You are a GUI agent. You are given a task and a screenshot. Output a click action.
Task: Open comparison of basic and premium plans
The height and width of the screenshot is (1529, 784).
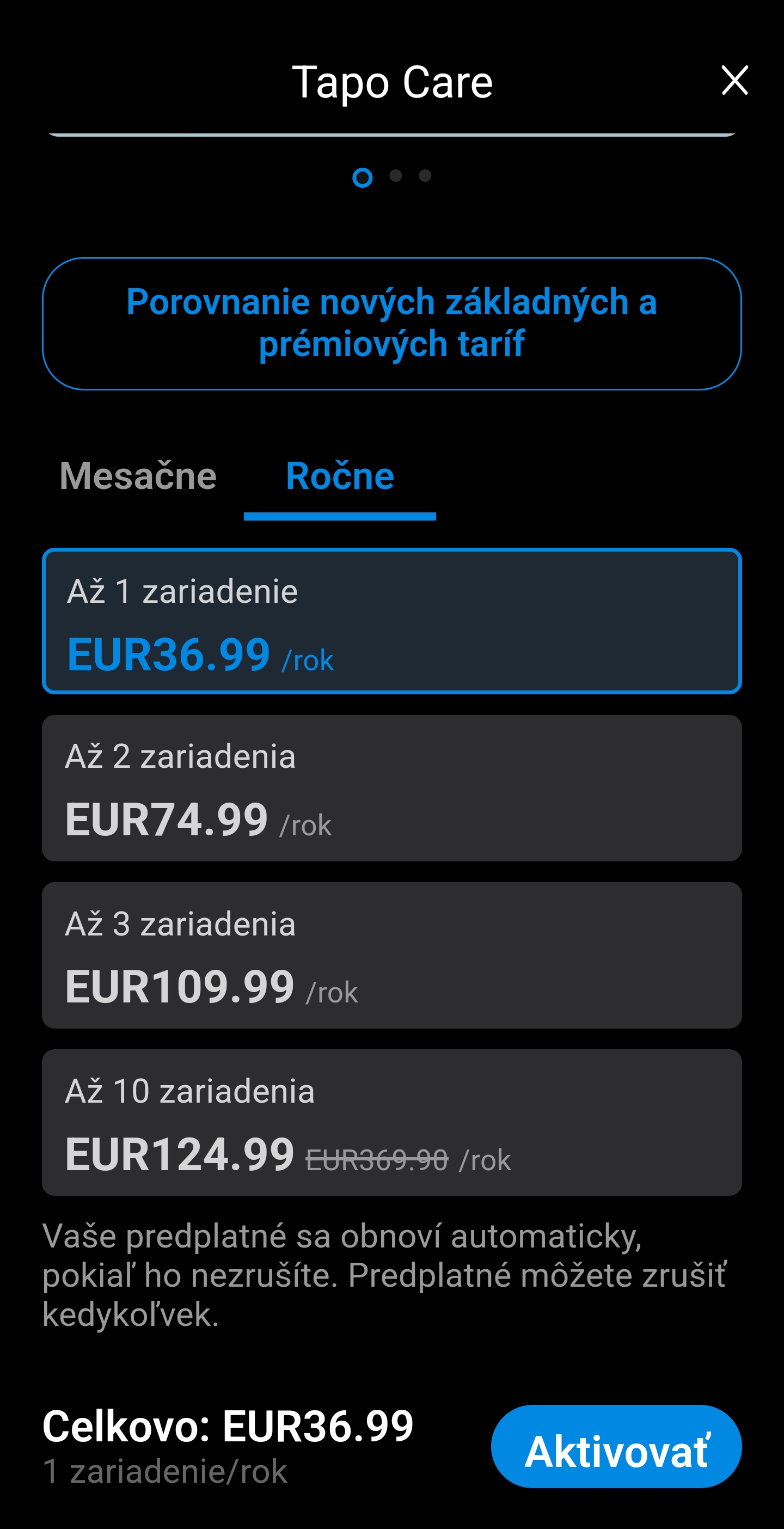391,323
